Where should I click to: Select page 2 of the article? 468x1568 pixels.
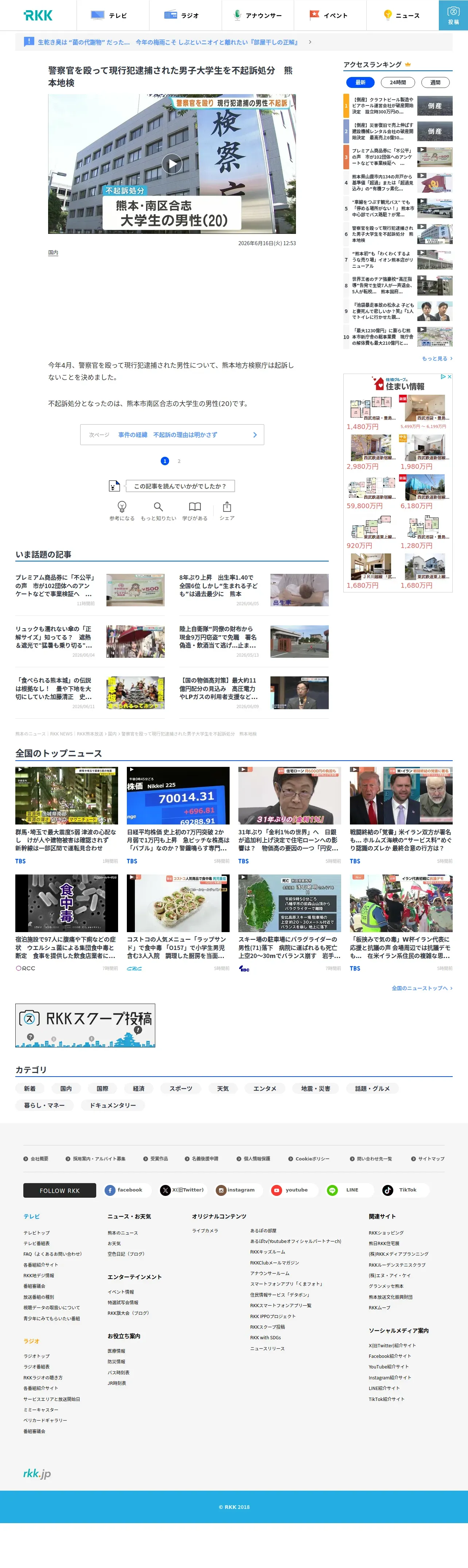tap(179, 461)
